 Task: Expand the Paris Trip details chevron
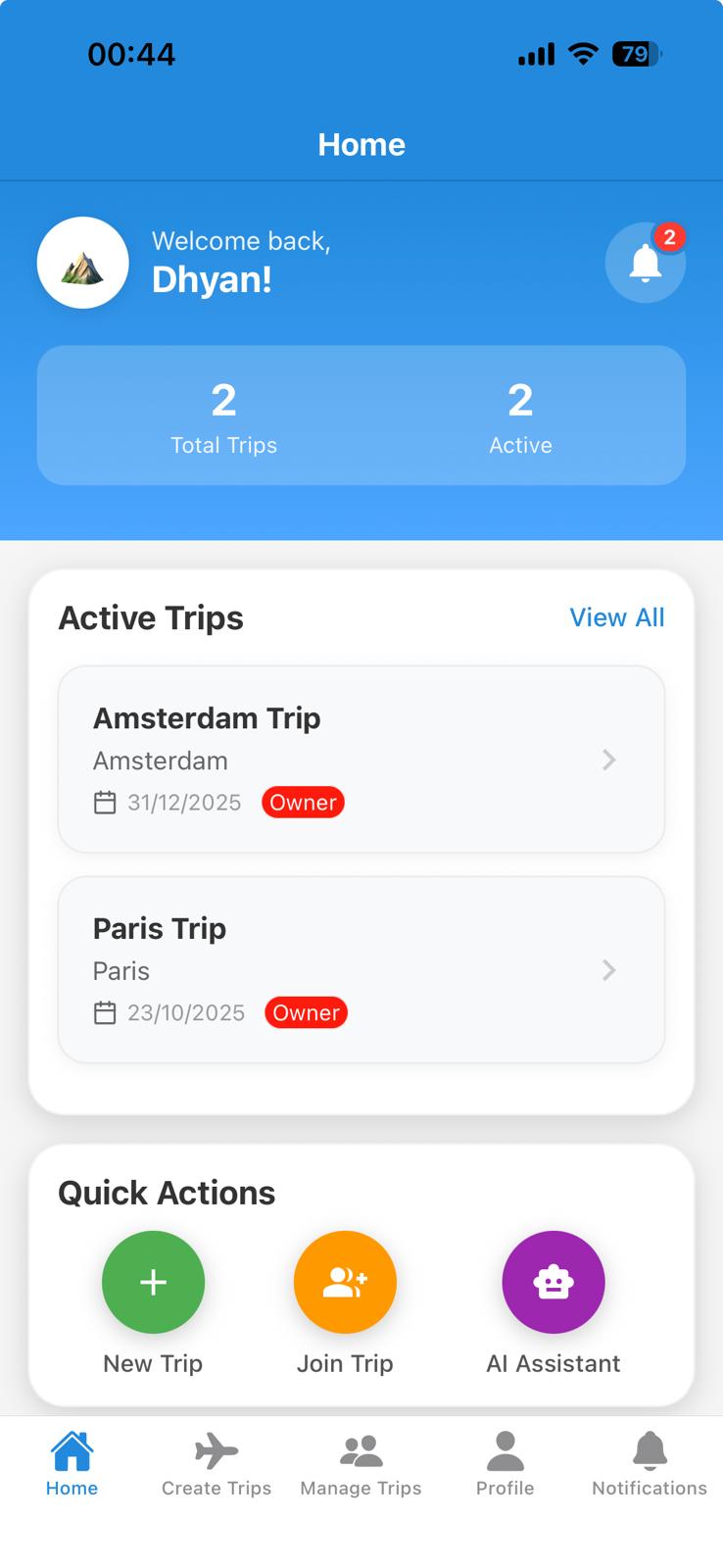click(609, 970)
